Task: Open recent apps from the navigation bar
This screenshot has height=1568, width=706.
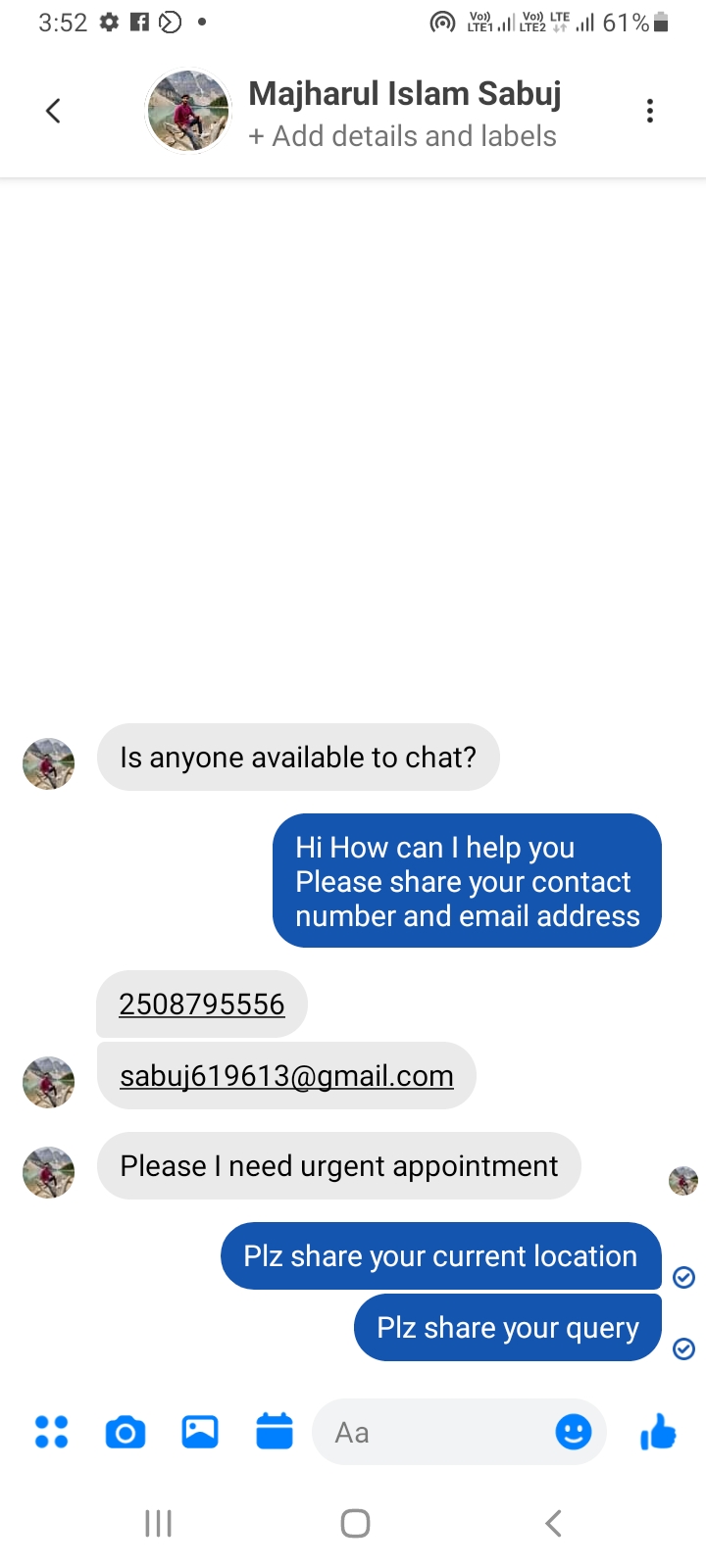Action: (158, 1523)
